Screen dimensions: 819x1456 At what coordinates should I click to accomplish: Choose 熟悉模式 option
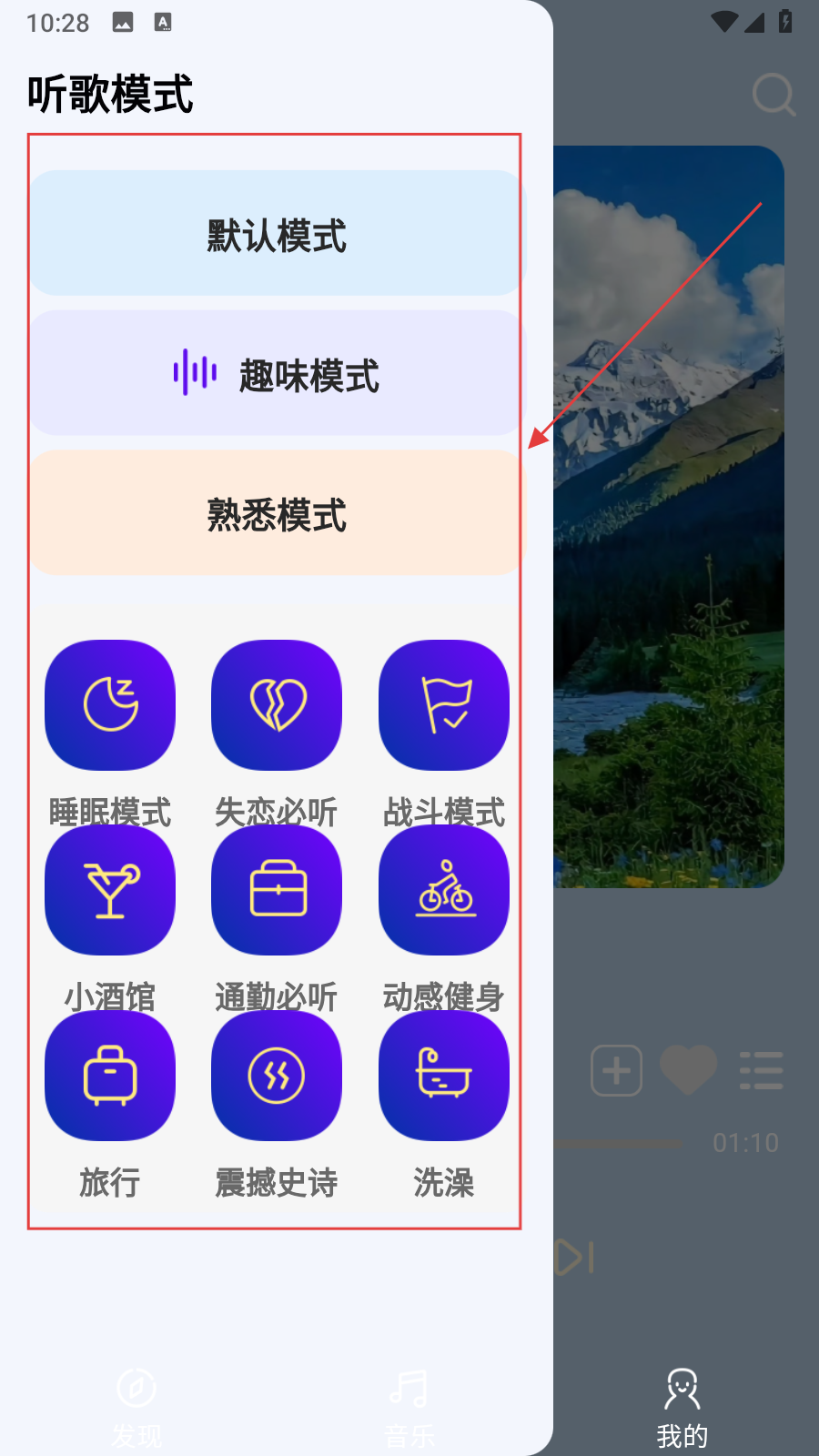[278, 513]
